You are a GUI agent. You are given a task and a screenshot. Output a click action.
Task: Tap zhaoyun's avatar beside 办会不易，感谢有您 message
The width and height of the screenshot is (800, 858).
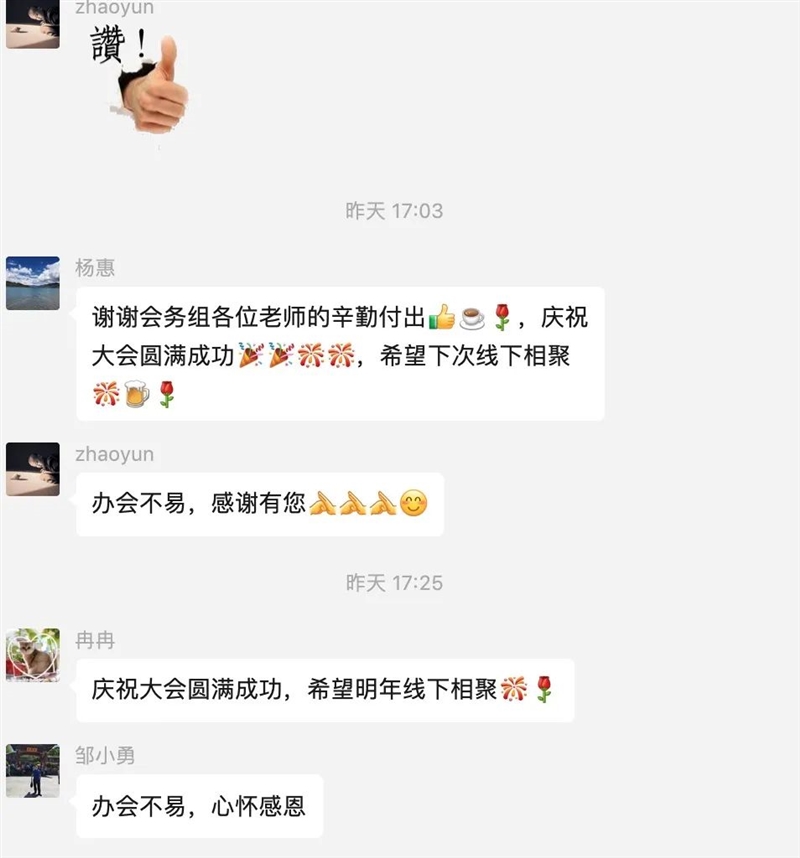pos(33,469)
